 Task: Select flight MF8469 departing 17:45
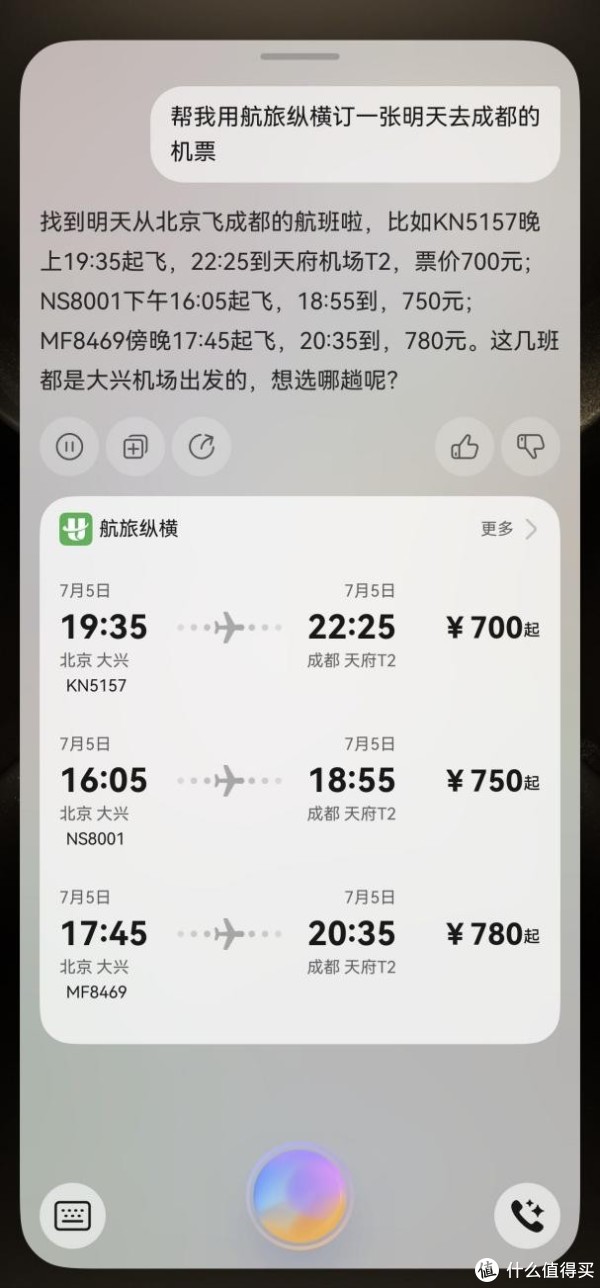coord(300,945)
